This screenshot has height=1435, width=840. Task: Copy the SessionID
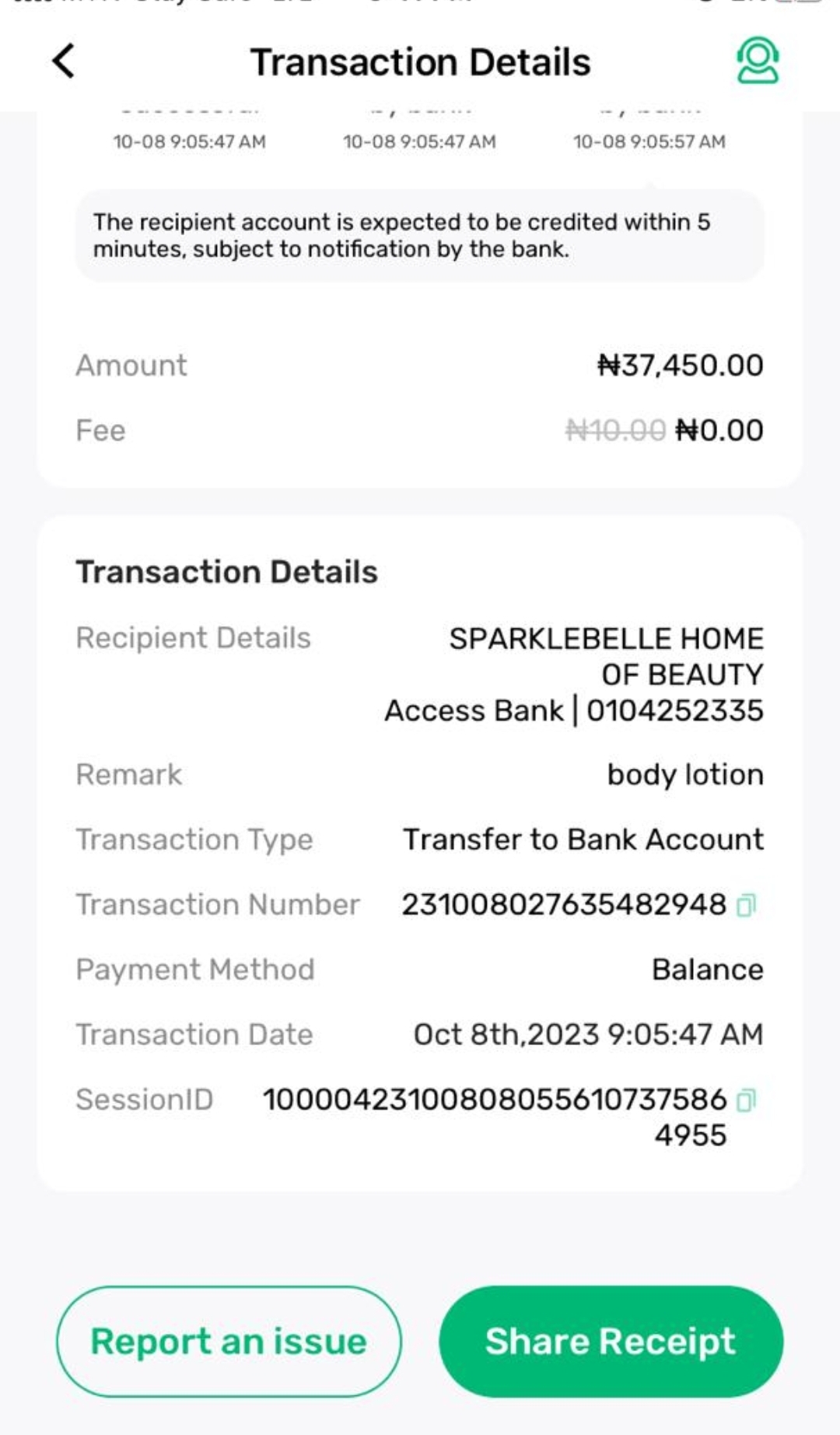click(746, 1100)
